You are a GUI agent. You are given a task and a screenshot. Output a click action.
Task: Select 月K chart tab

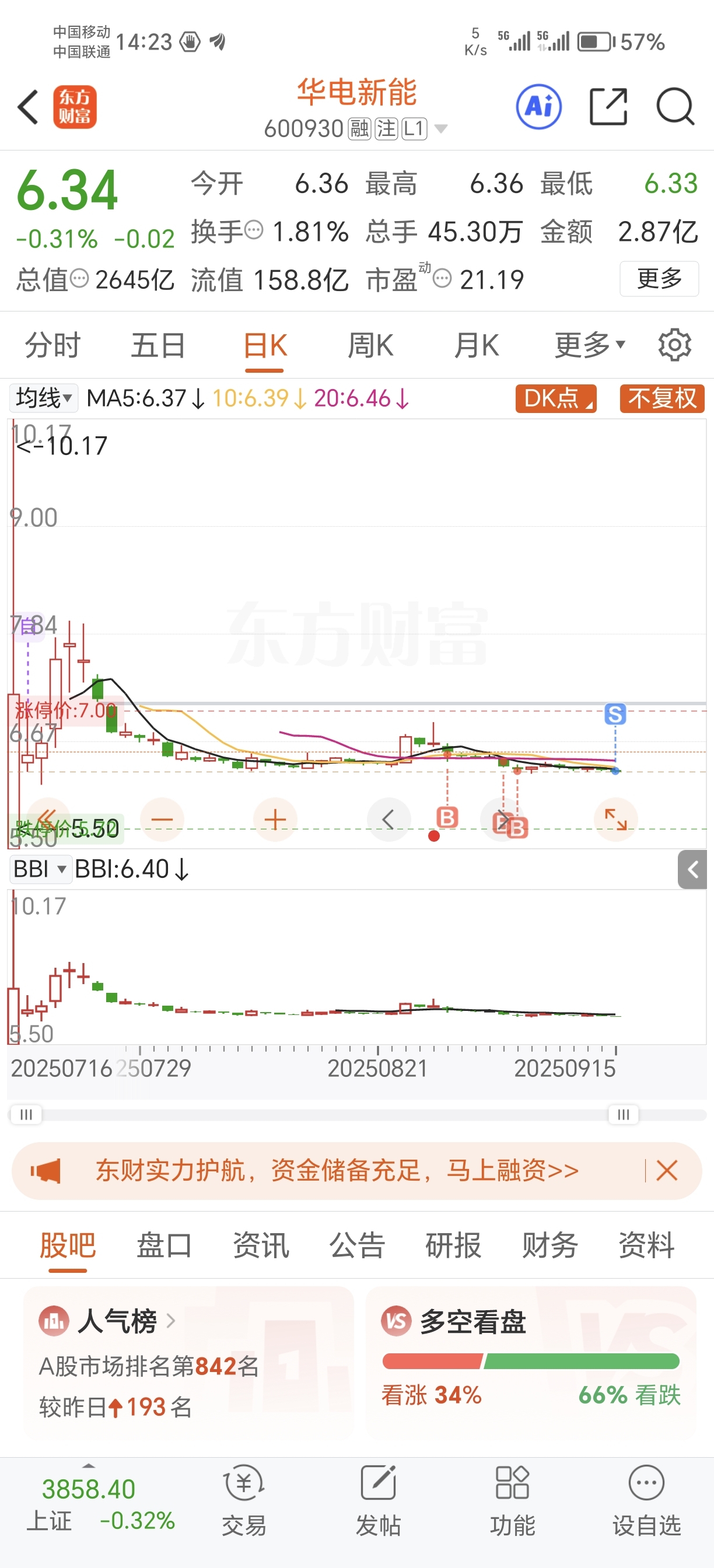tap(476, 346)
